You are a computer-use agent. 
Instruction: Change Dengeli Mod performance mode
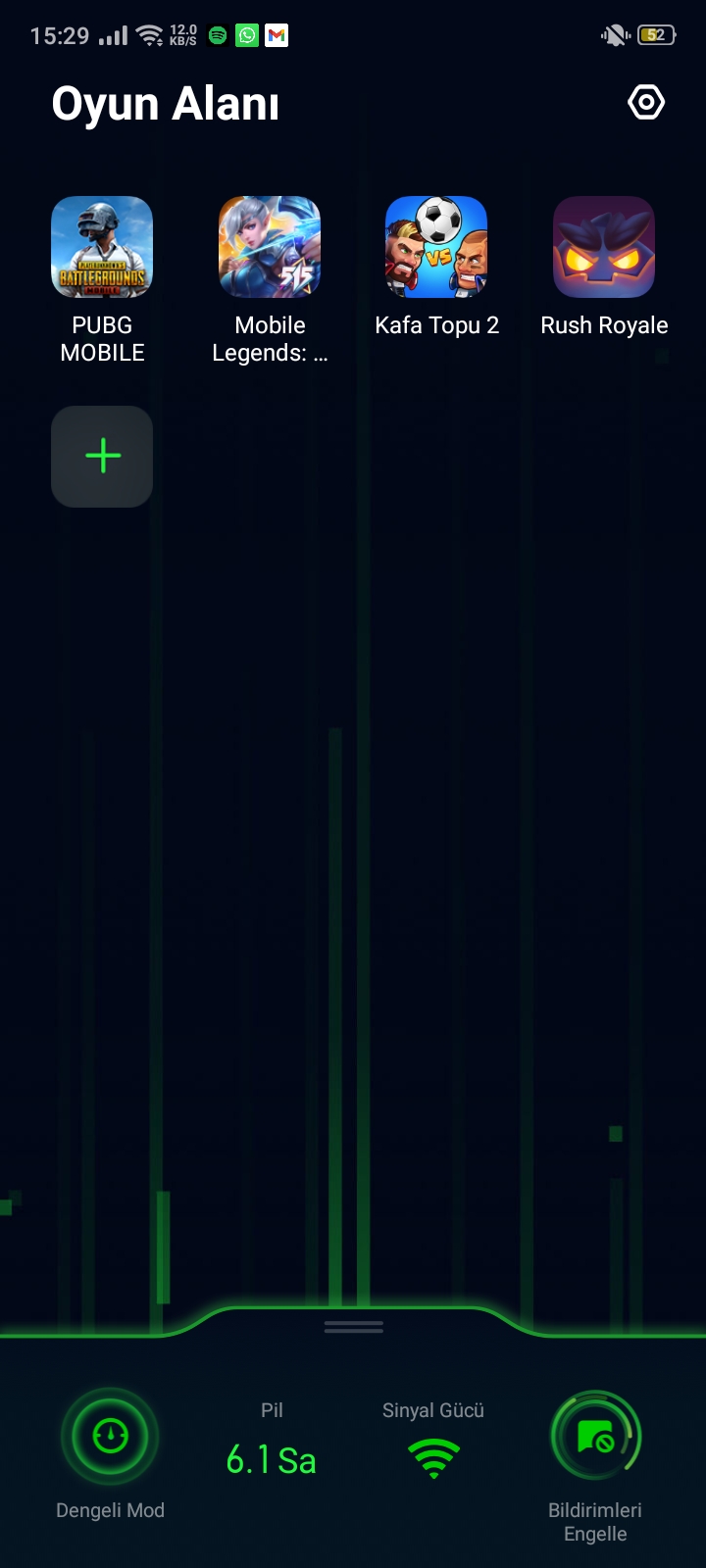pos(110,1437)
